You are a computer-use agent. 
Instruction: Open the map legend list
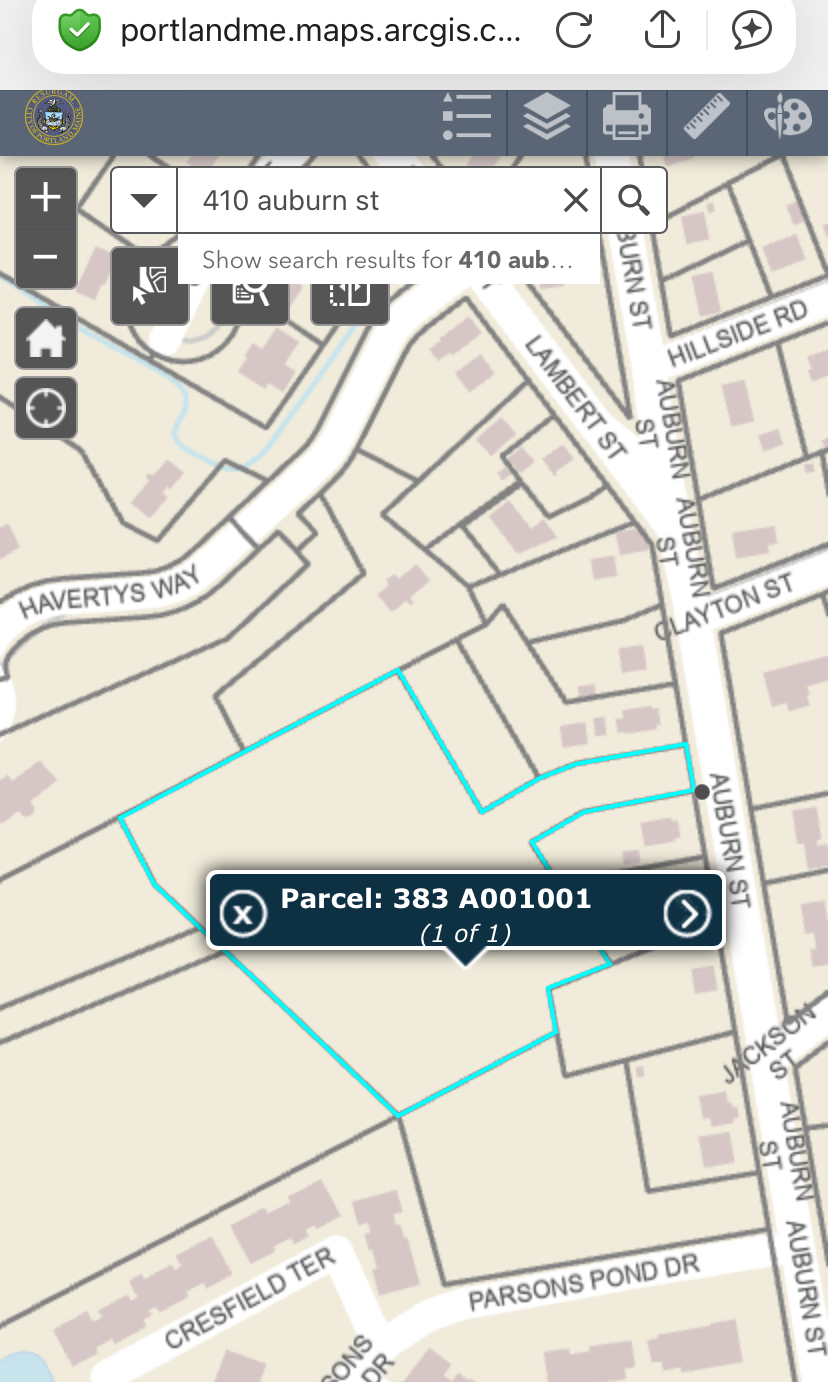pos(466,118)
